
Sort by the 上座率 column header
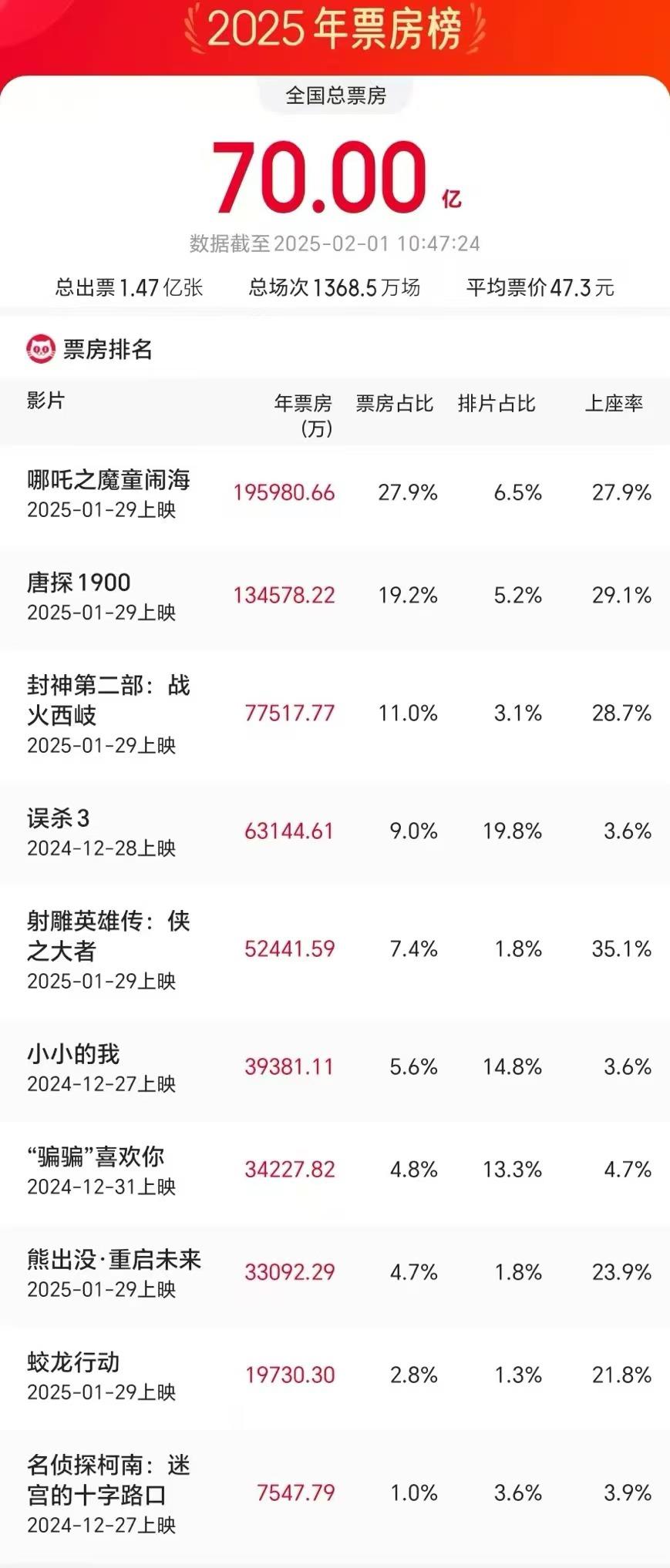[x=614, y=401]
